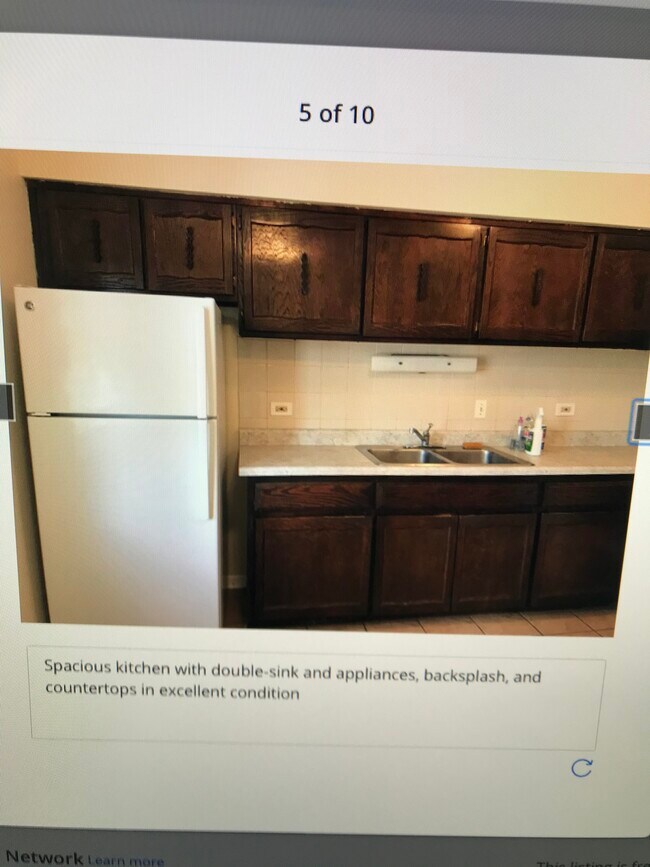Edit the kitchen photo caption field
Viewport: 650px width, 867px height.
click(x=317, y=697)
